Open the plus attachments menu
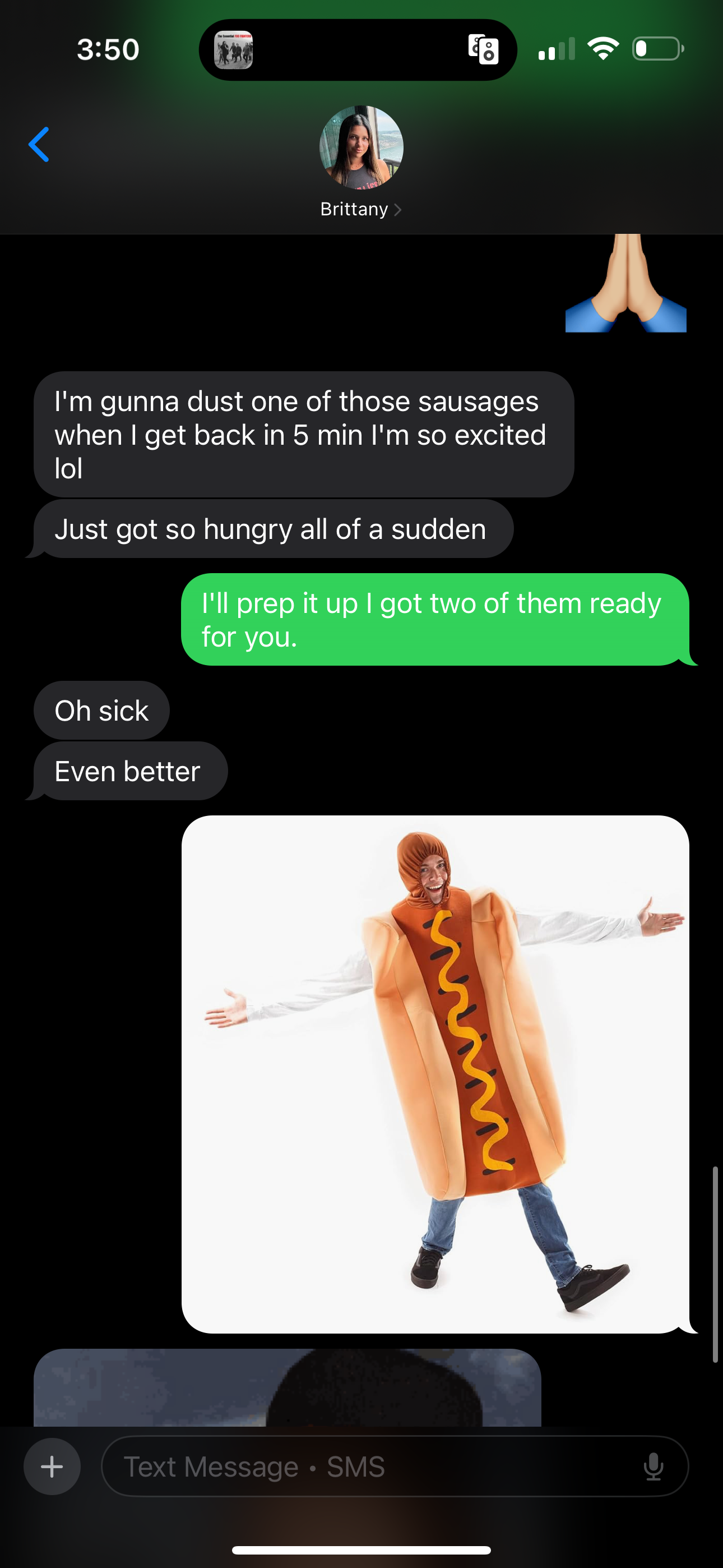This screenshot has height=1568, width=723. 52,1466
